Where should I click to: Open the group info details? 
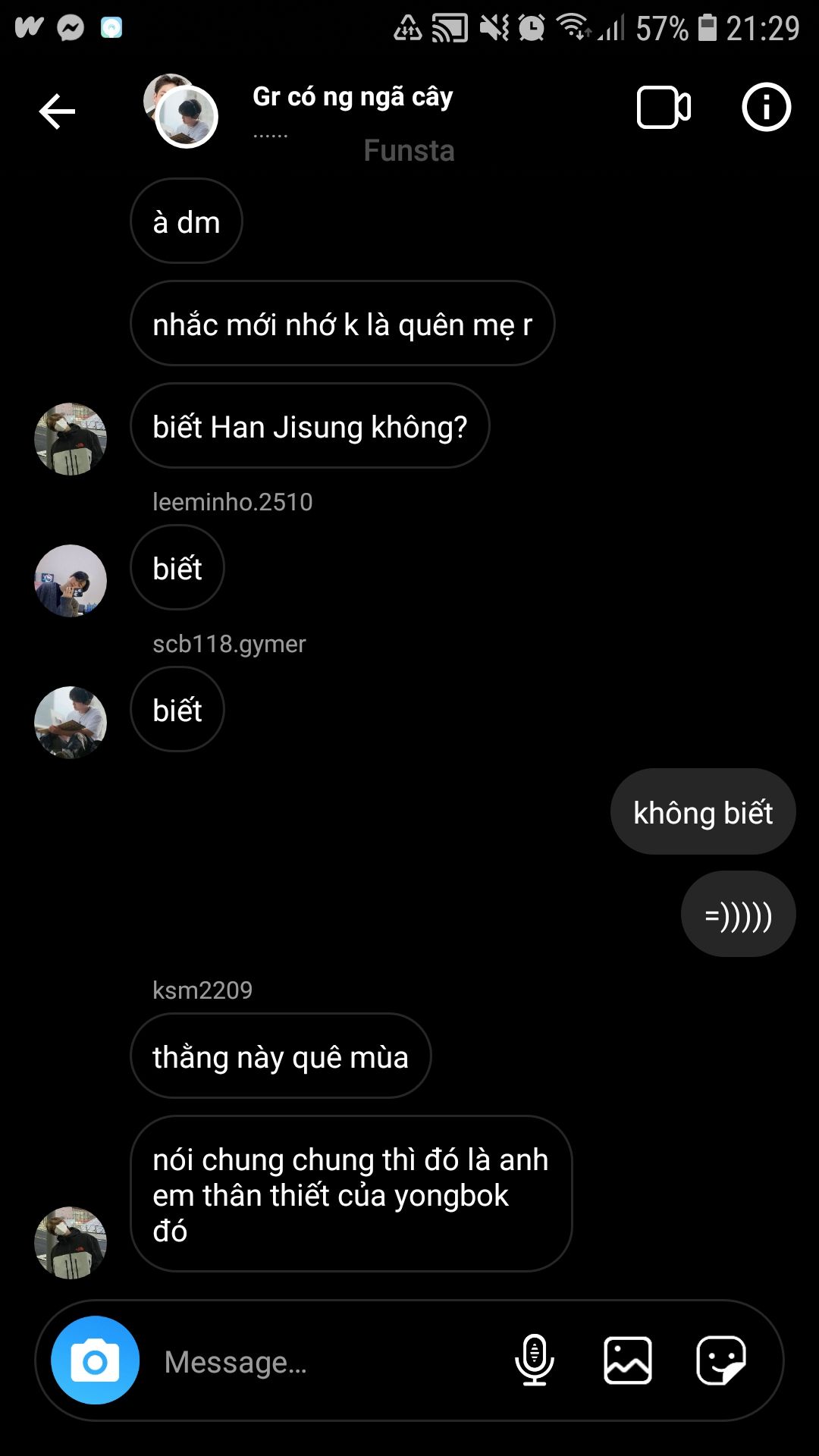point(766,107)
